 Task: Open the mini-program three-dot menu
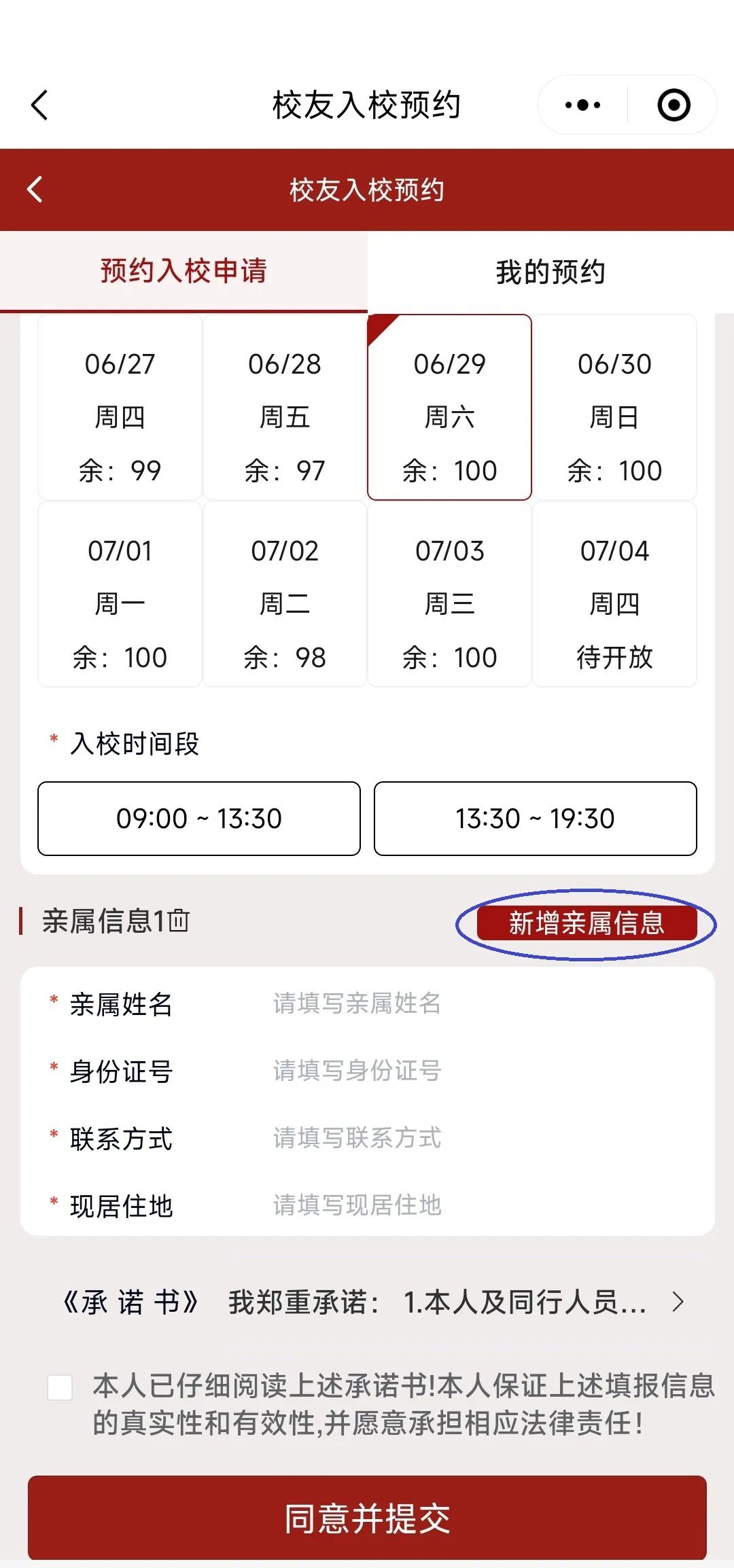[582, 105]
